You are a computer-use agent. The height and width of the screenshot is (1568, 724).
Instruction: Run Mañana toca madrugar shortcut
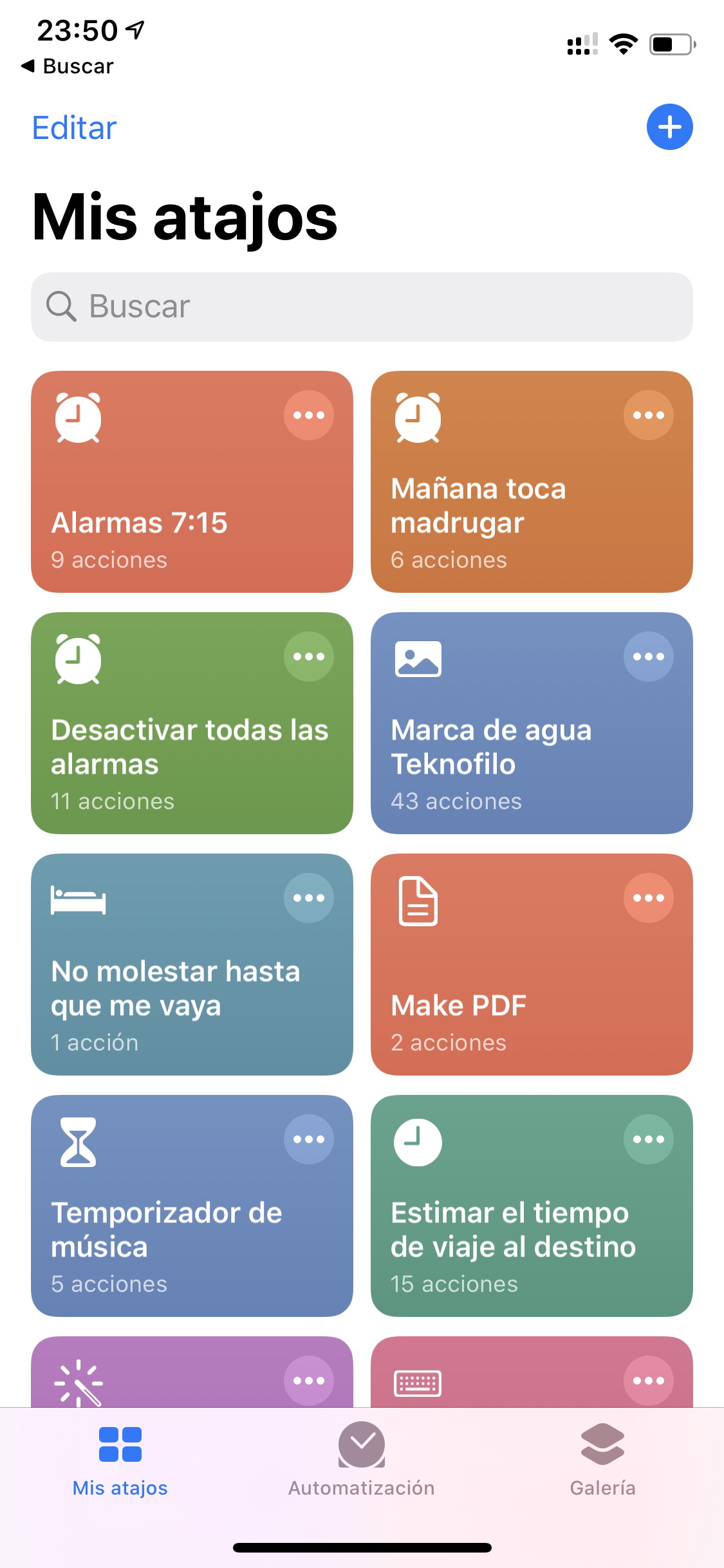click(x=532, y=481)
